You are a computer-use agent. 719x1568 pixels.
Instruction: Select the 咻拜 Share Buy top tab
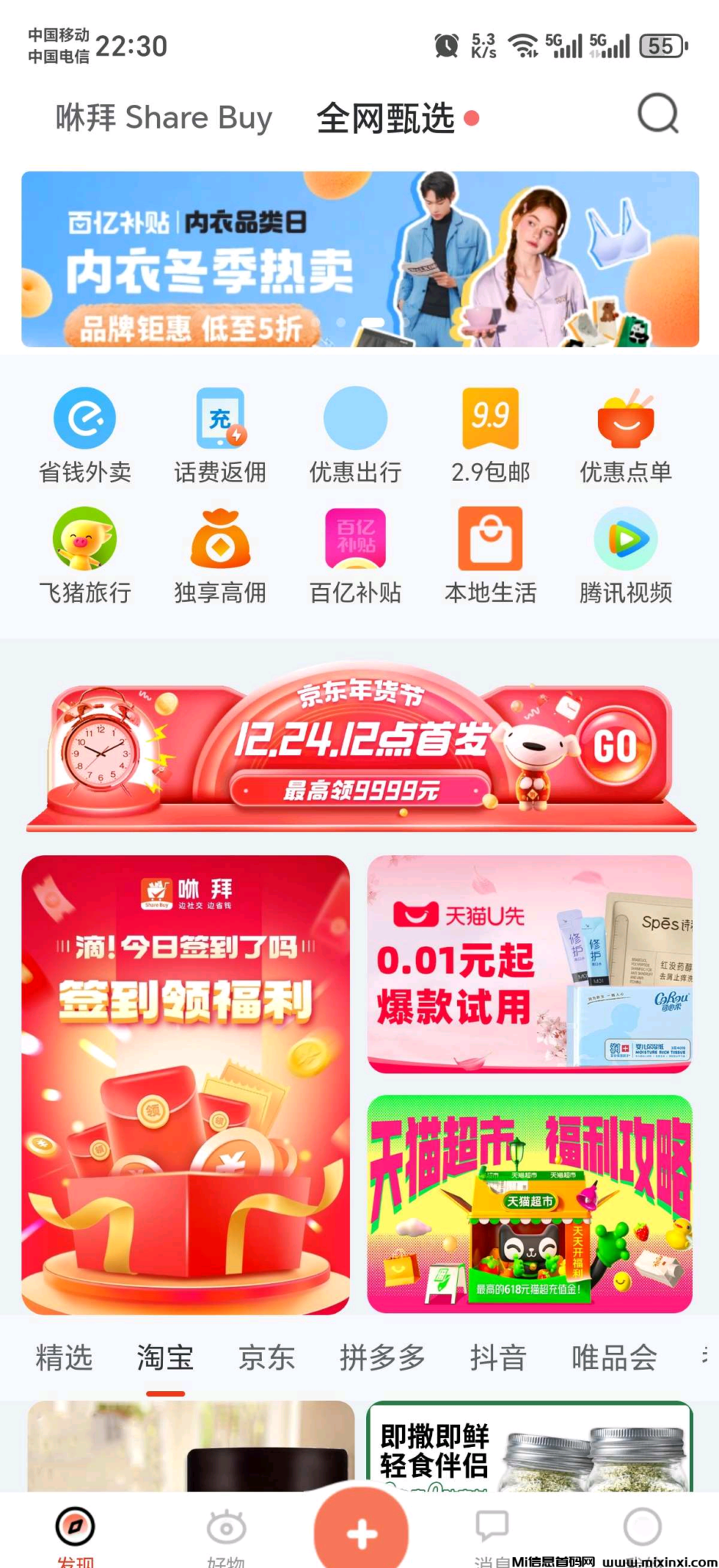164,119
